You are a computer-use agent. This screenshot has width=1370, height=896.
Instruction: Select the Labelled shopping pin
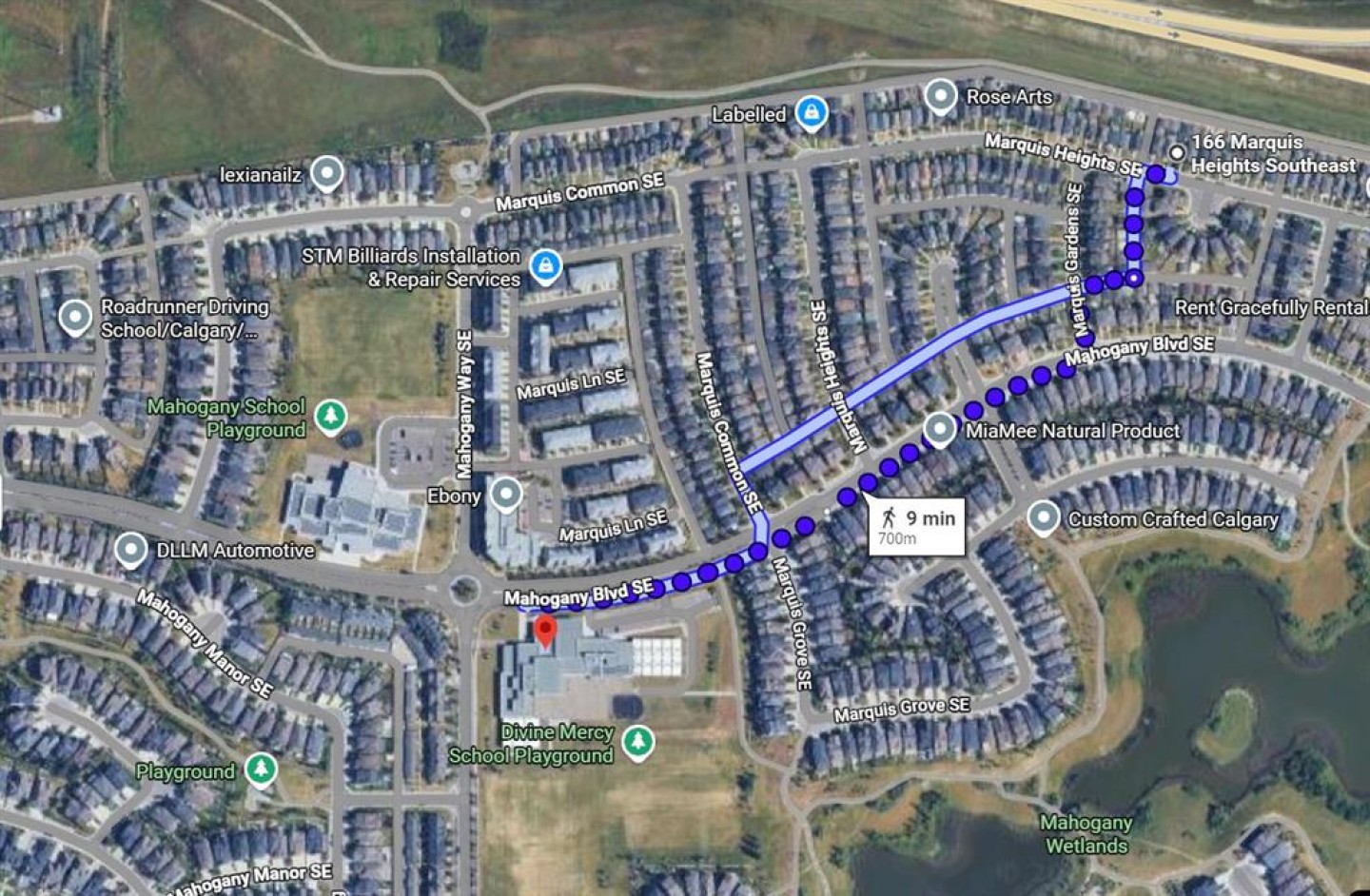click(x=811, y=113)
